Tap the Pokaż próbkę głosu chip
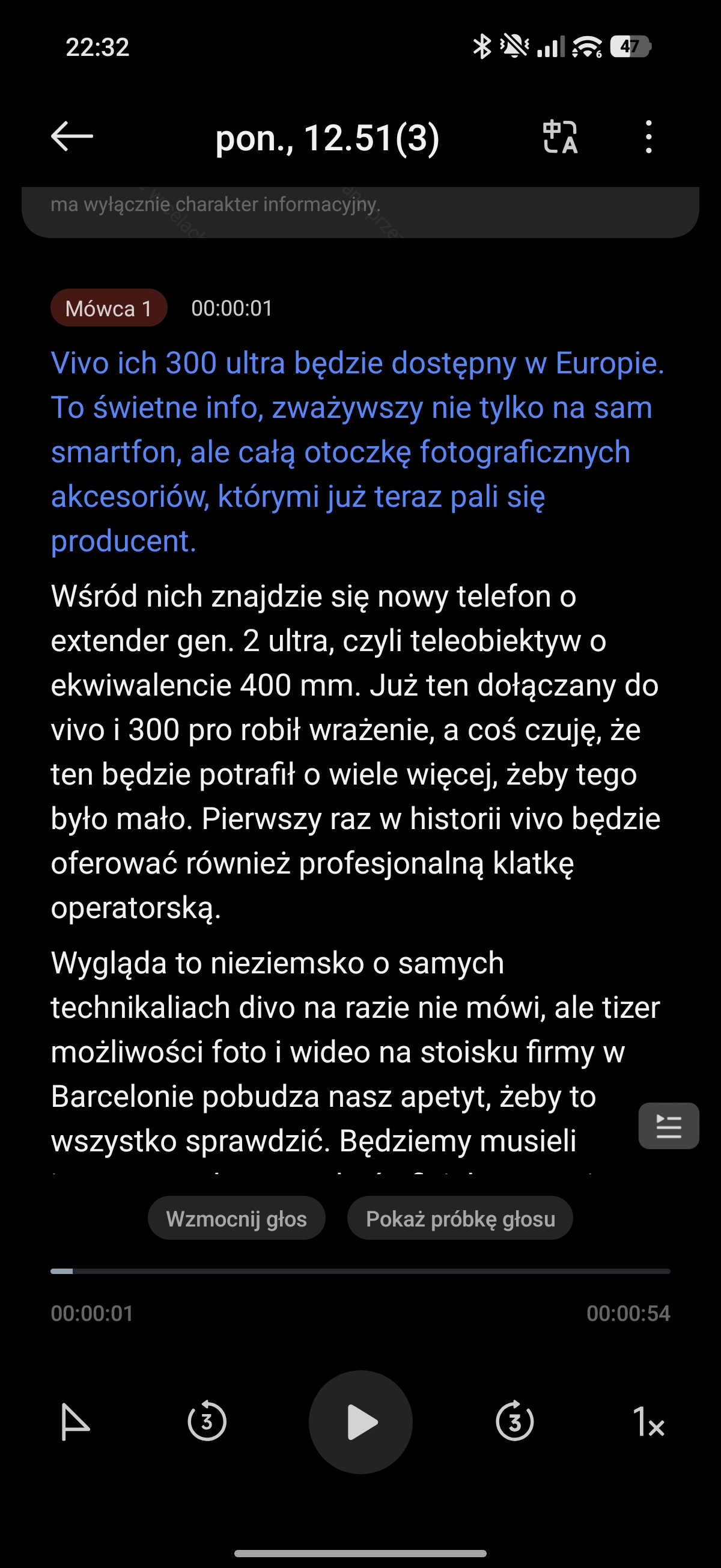Image resolution: width=721 pixels, height=1568 pixels. coord(460,1219)
